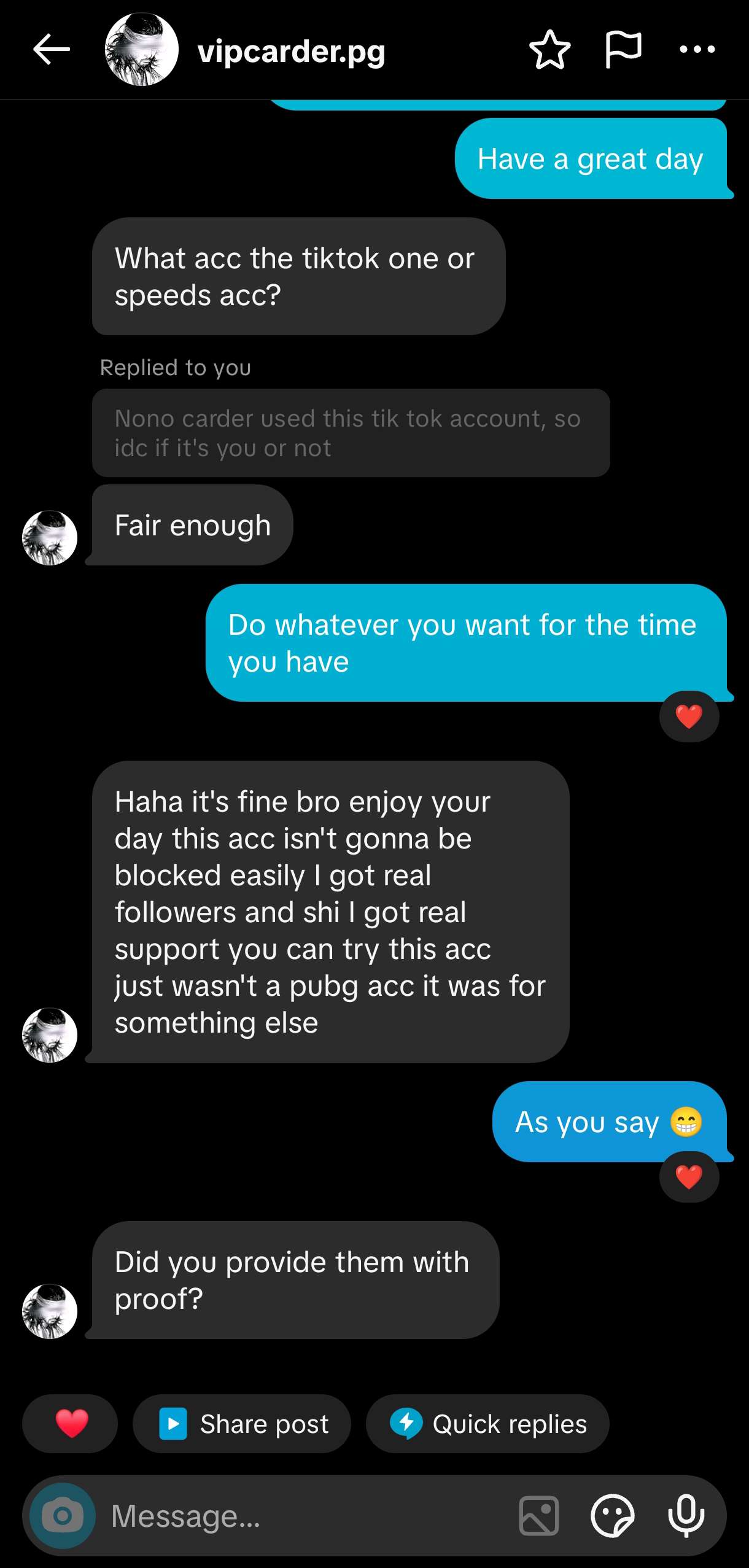Open the three-dot overflow menu

point(697,50)
